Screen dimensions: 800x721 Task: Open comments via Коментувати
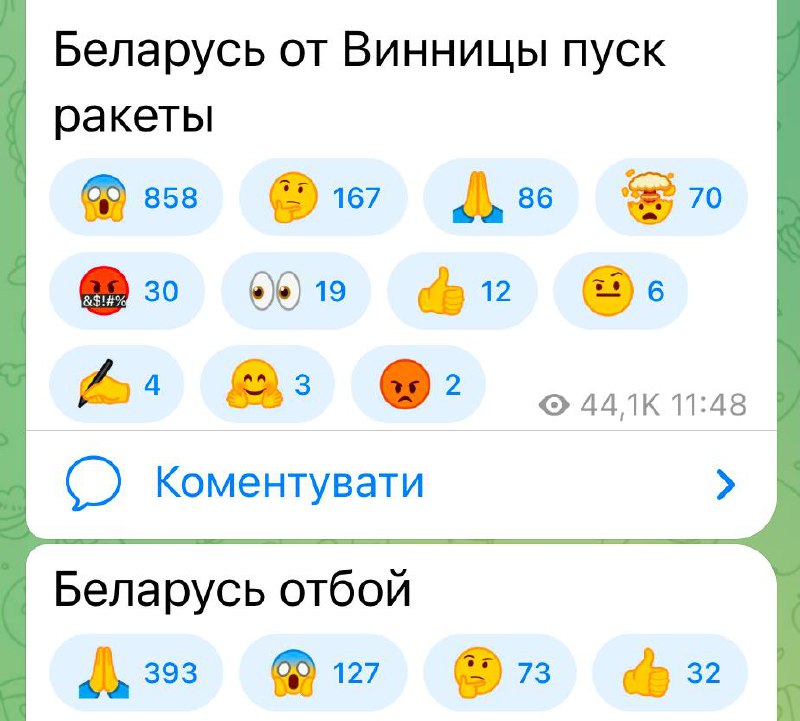290,484
